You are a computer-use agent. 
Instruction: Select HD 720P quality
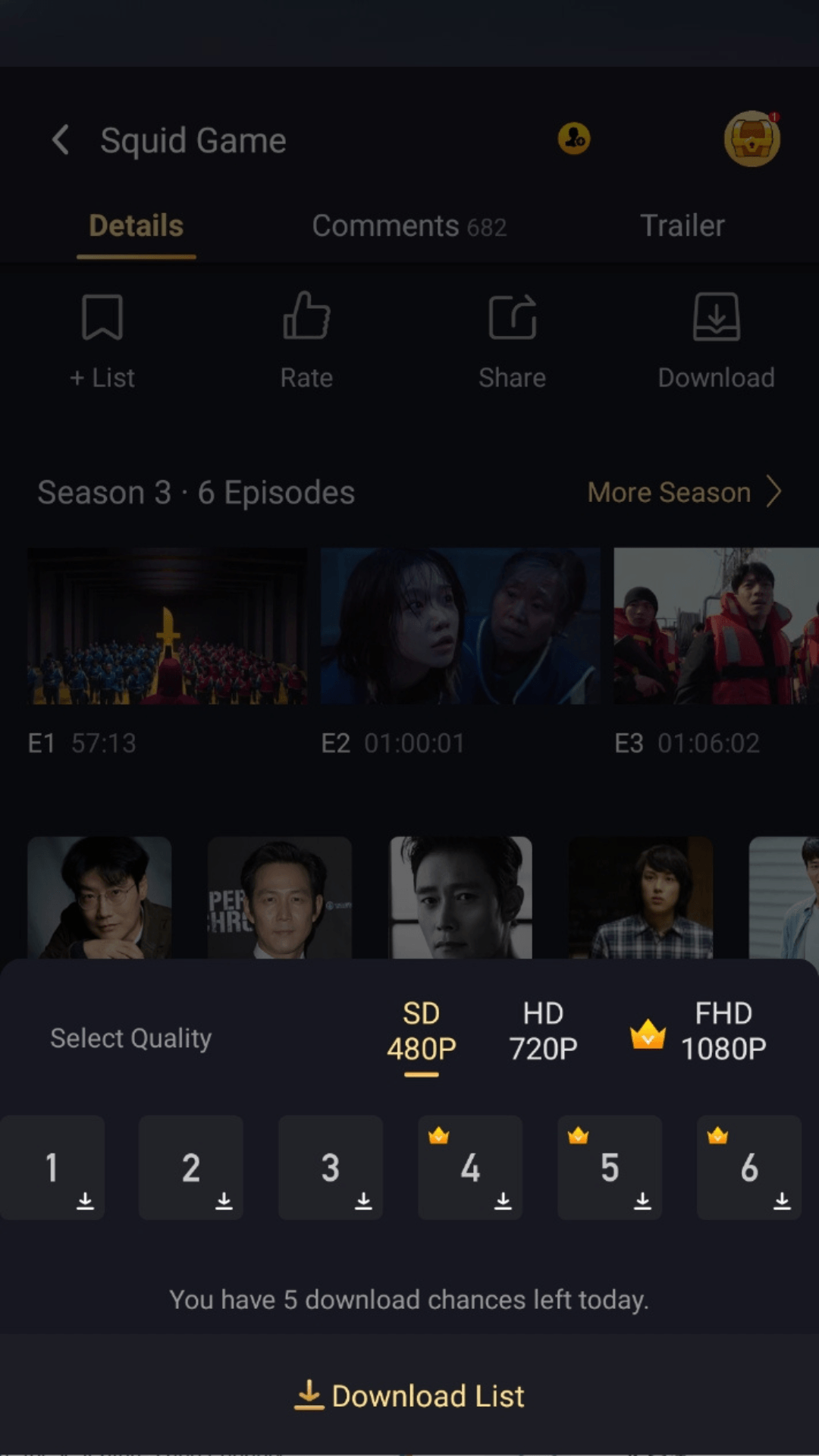(x=543, y=1032)
